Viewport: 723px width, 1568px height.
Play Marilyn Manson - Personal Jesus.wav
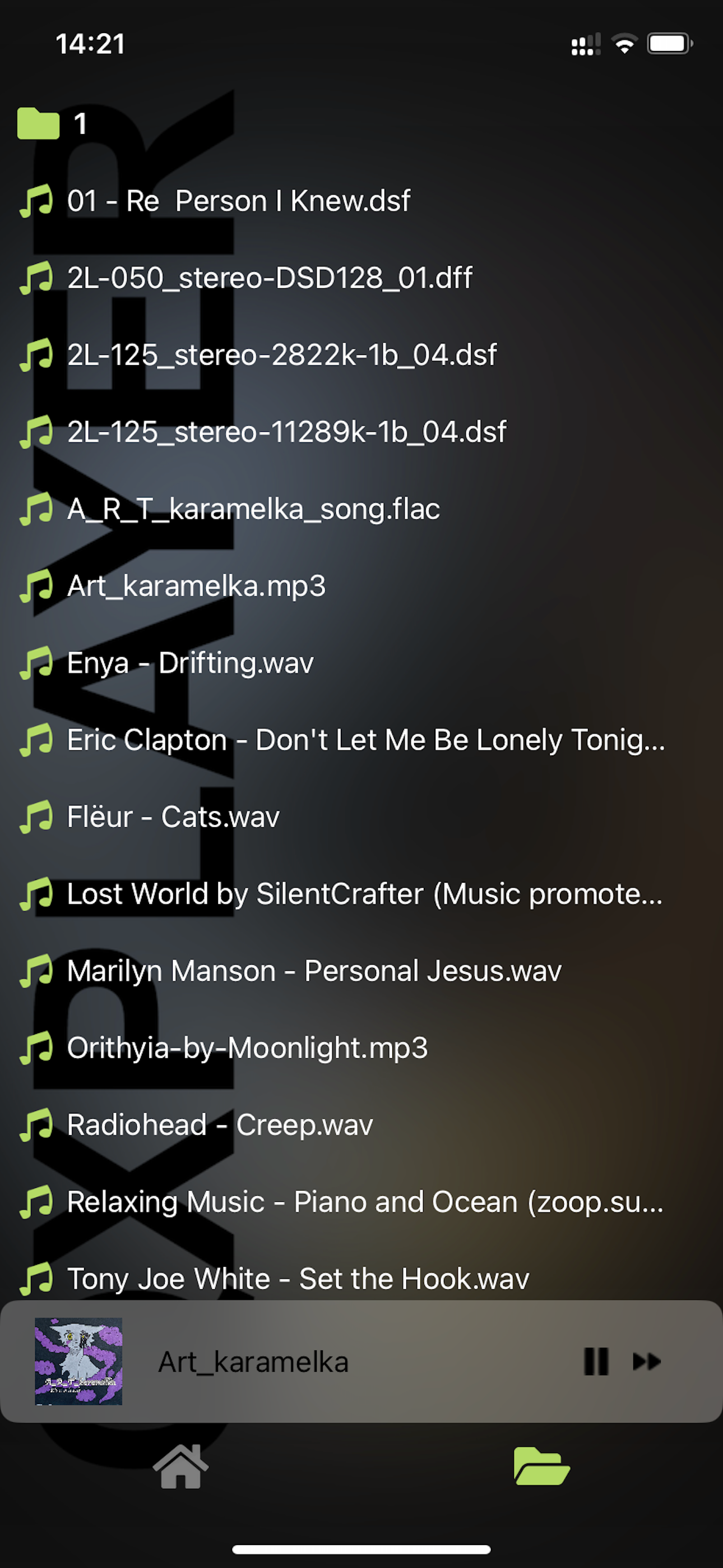[361, 971]
